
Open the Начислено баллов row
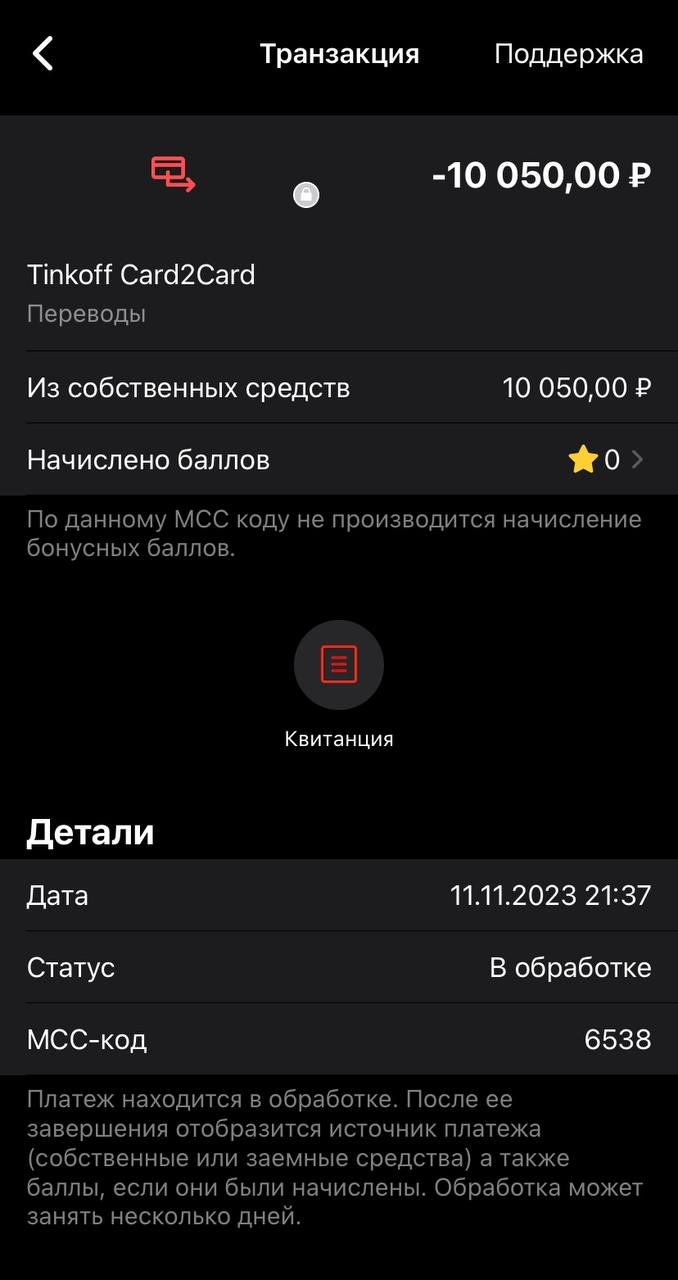tap(339, 460)
